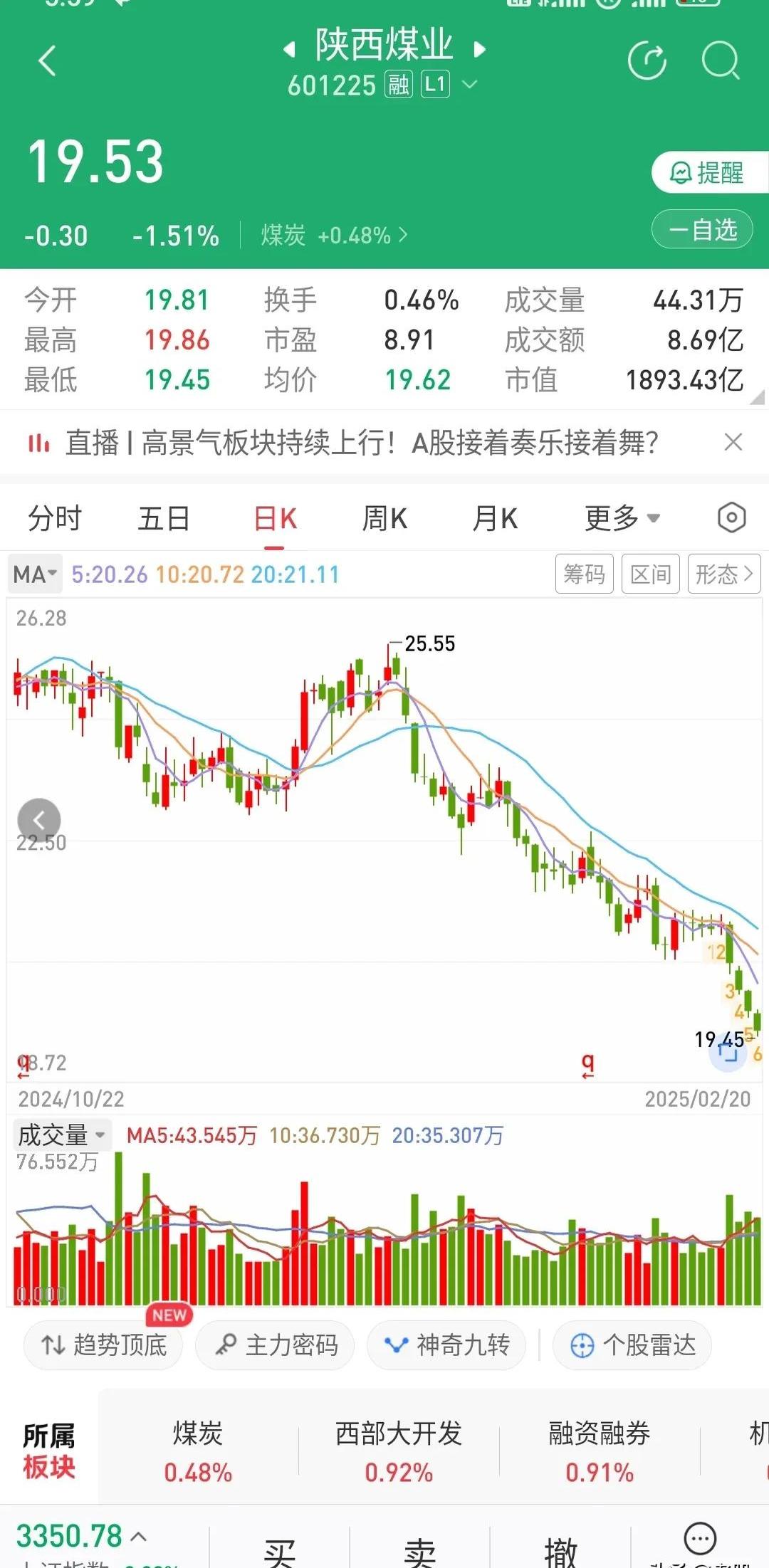The image size is (769, 1568).
Task: Dismiss the live broadcast banner
Action: tap(733, 443)
